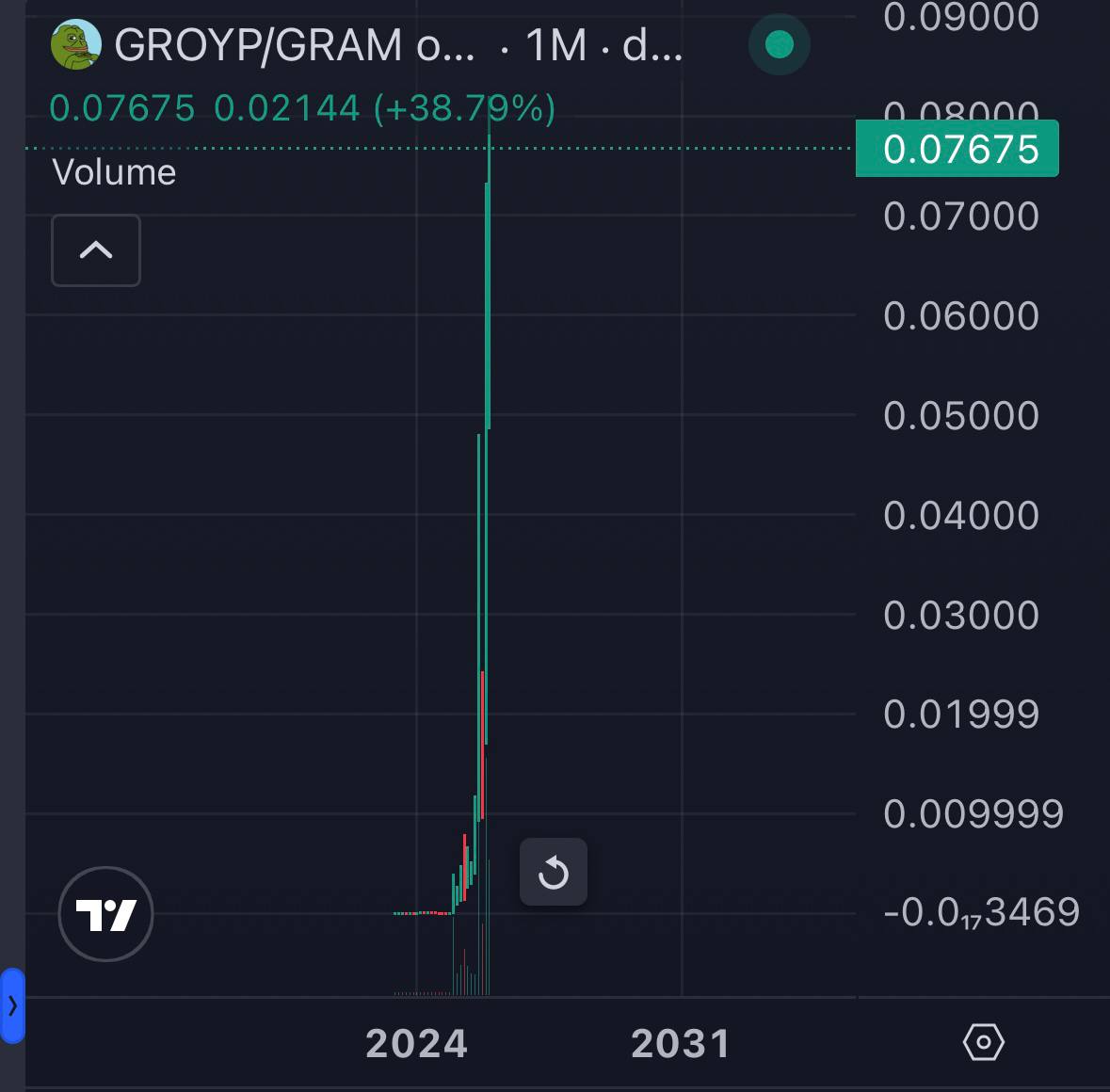
Task: Expand the blue side panel arrow
Action: 12,1005
